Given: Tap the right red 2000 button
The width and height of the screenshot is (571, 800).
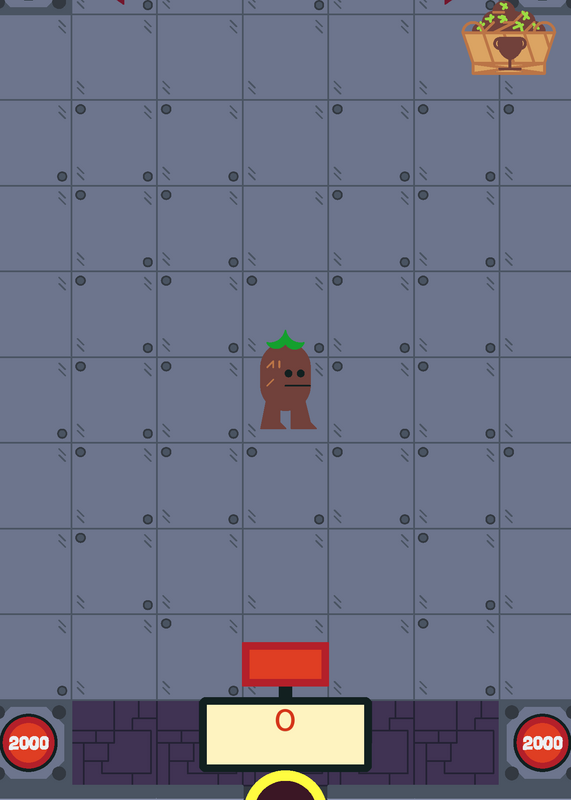Looking at the screenshot, I should 542,742.
